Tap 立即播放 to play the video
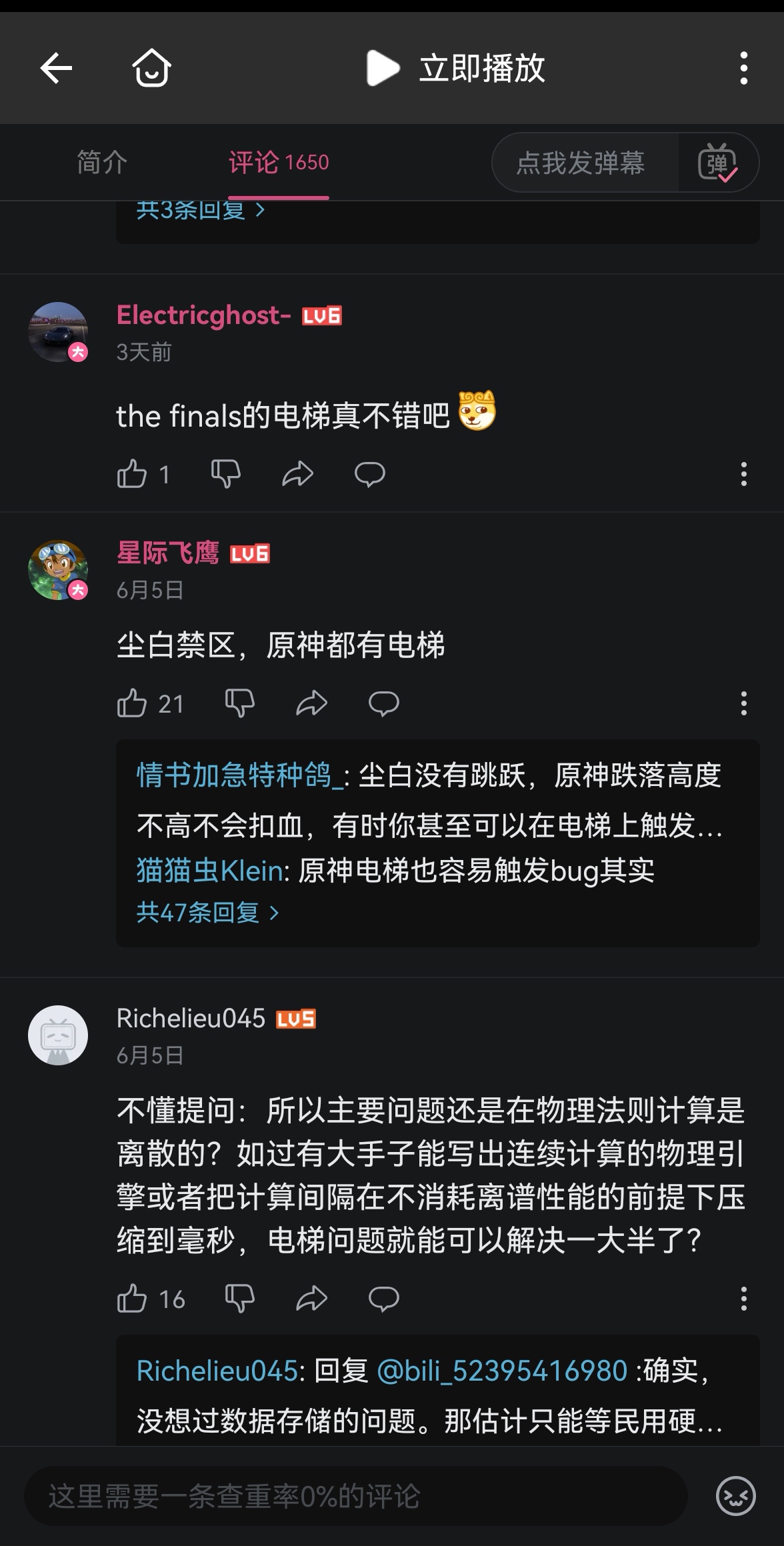Viewport: 784px width, 1546px height. click(456, 68)
